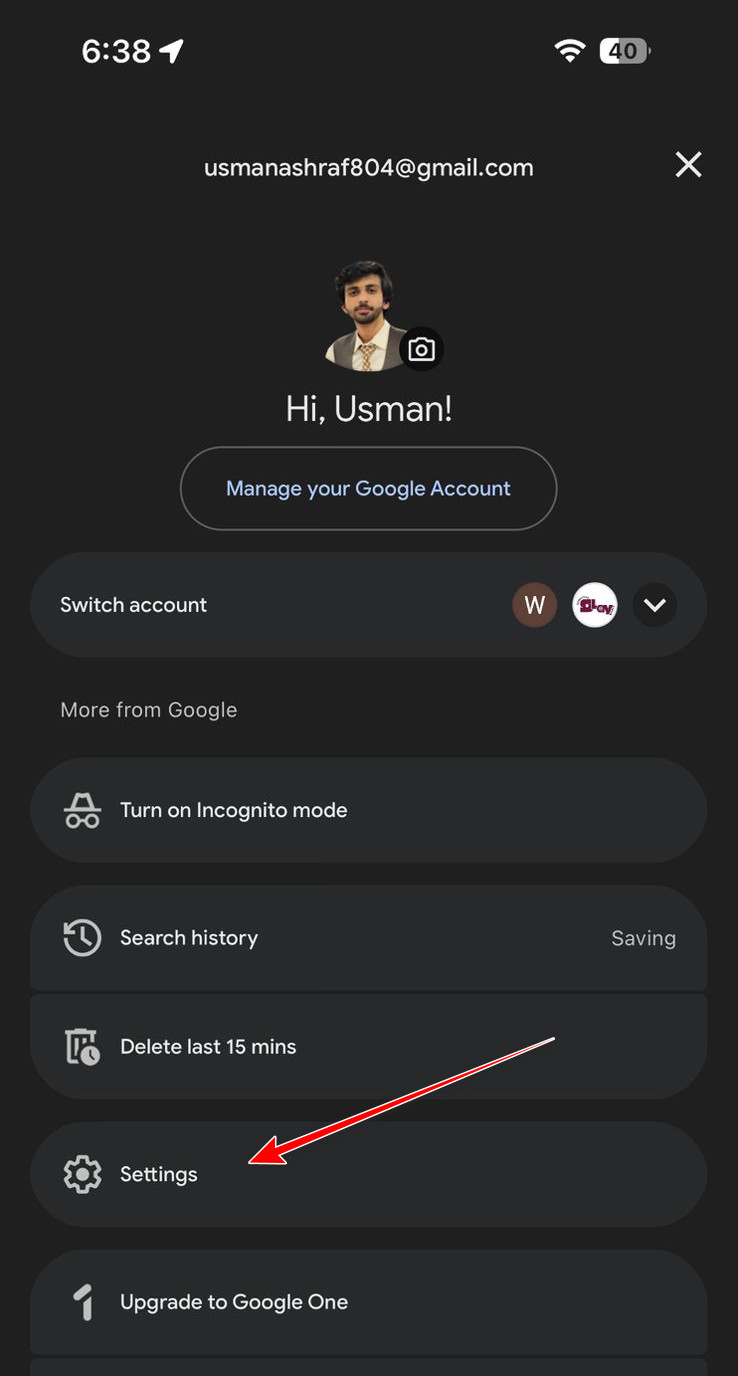Open Settings

point(368,1174)
